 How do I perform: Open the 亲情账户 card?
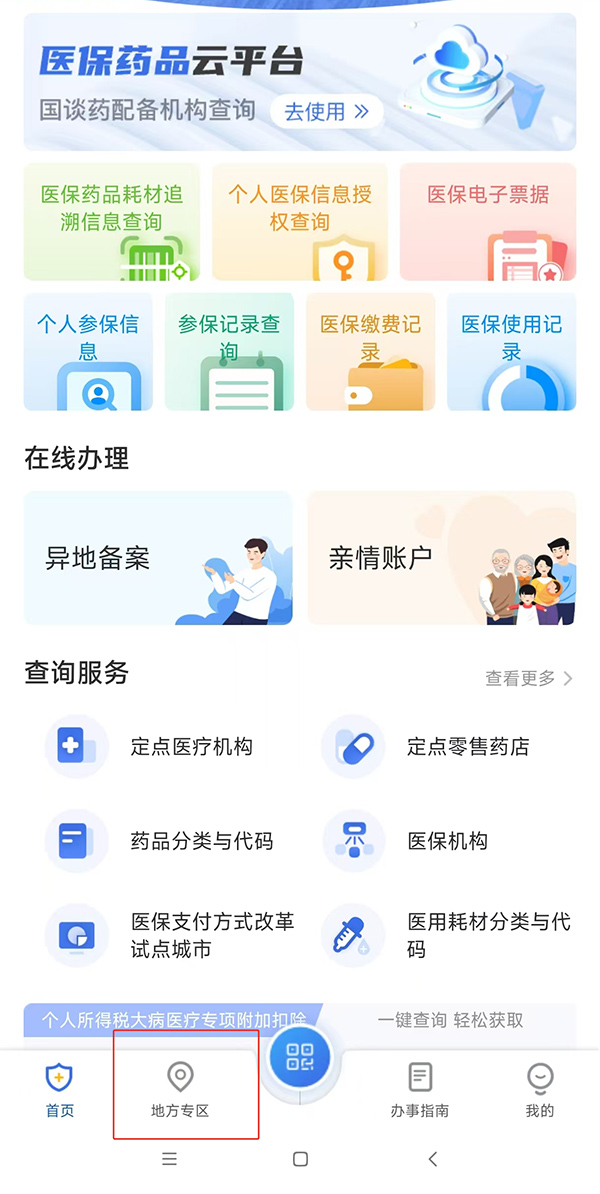pos(441,558)
